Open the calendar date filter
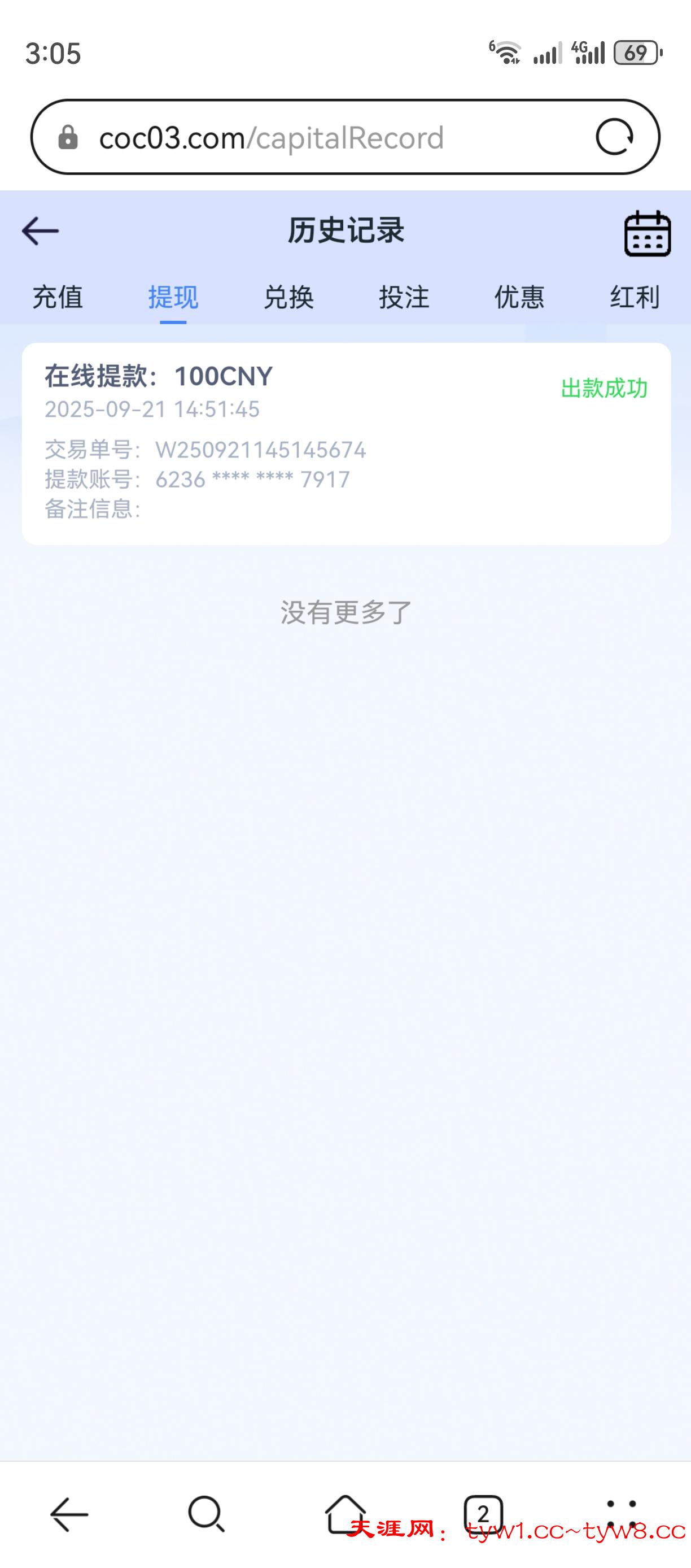Image resolution: width=691 pixels, height=1568 pixels. pos(647,234)
